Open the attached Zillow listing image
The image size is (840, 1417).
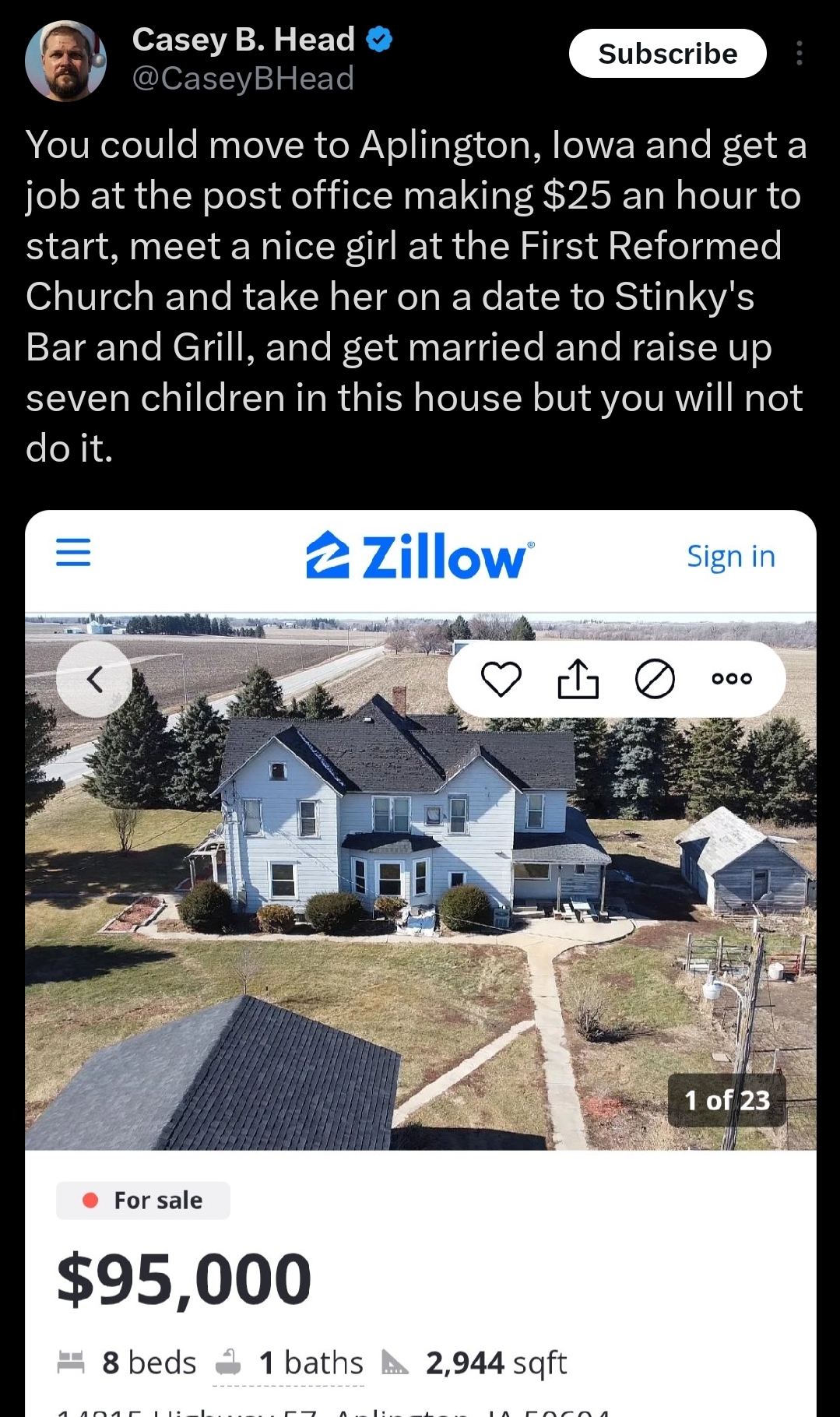(420, 963)
